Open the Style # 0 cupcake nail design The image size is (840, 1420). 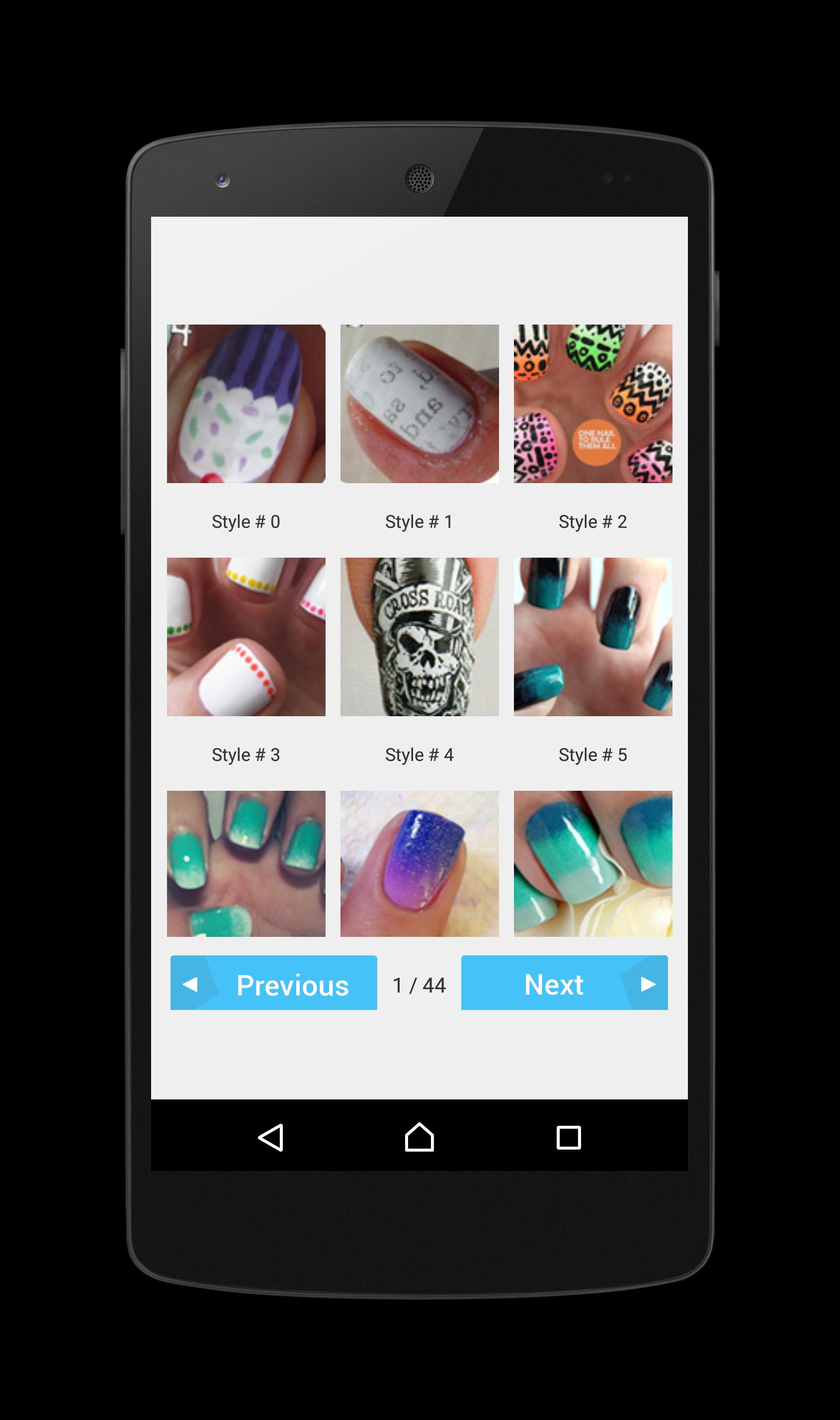(x=246, y=404)
